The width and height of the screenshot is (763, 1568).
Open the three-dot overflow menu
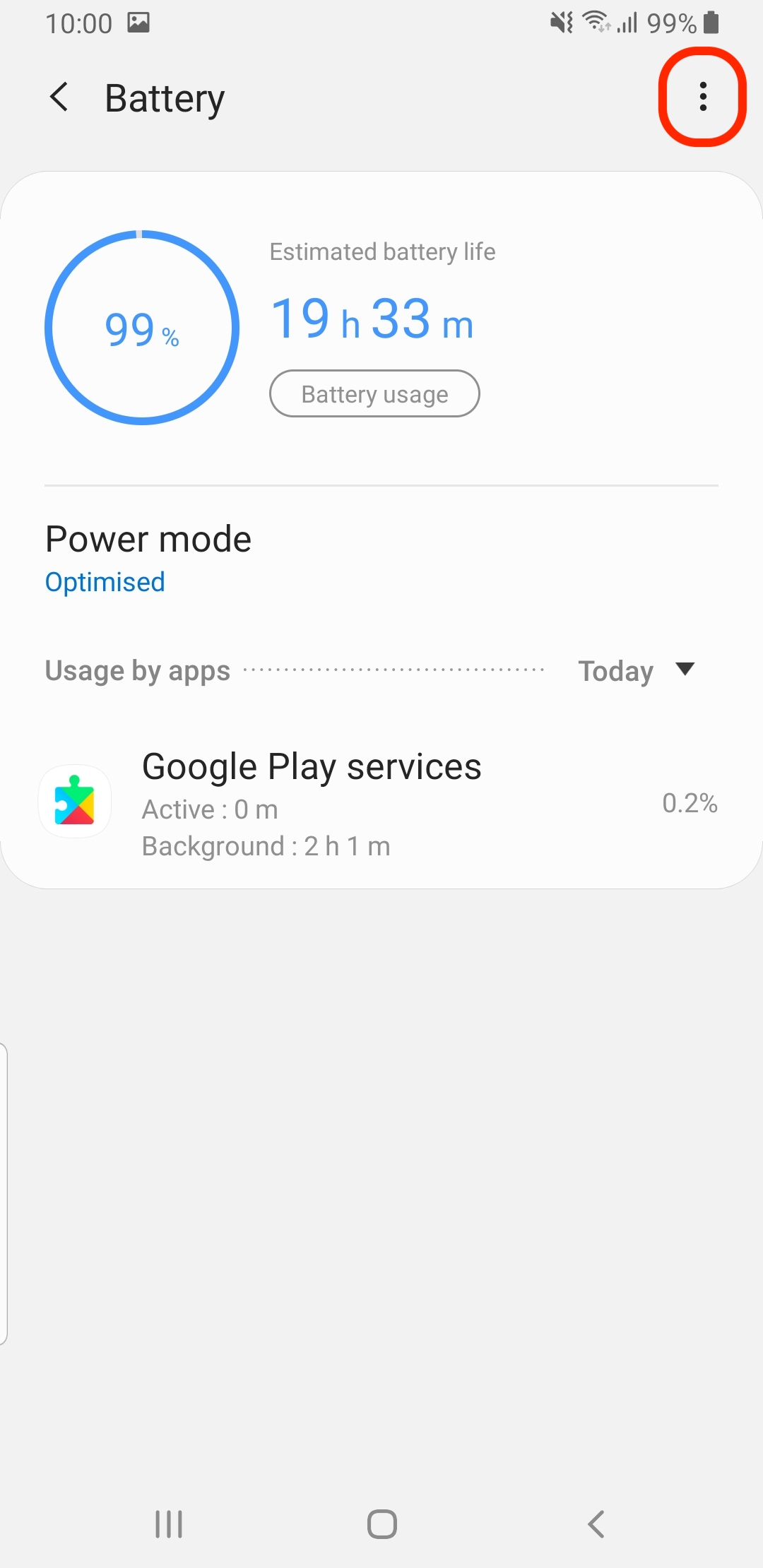[702, 97]
